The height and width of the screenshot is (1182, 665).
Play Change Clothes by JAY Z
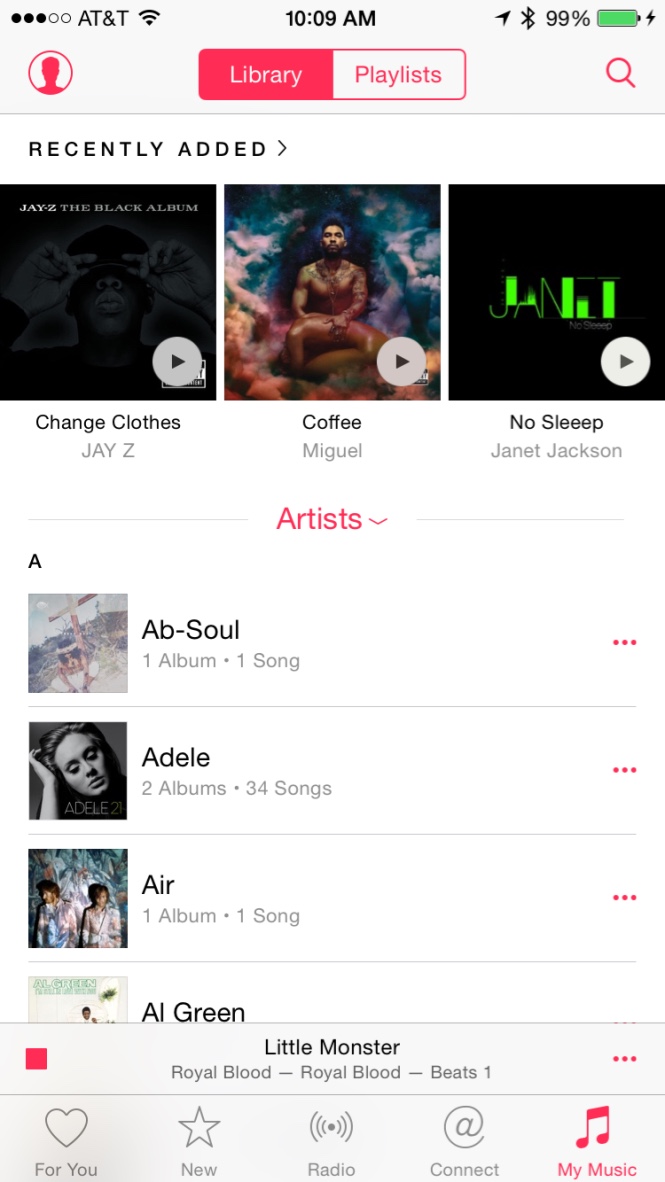pyautogui.click(x=177, y=361)
